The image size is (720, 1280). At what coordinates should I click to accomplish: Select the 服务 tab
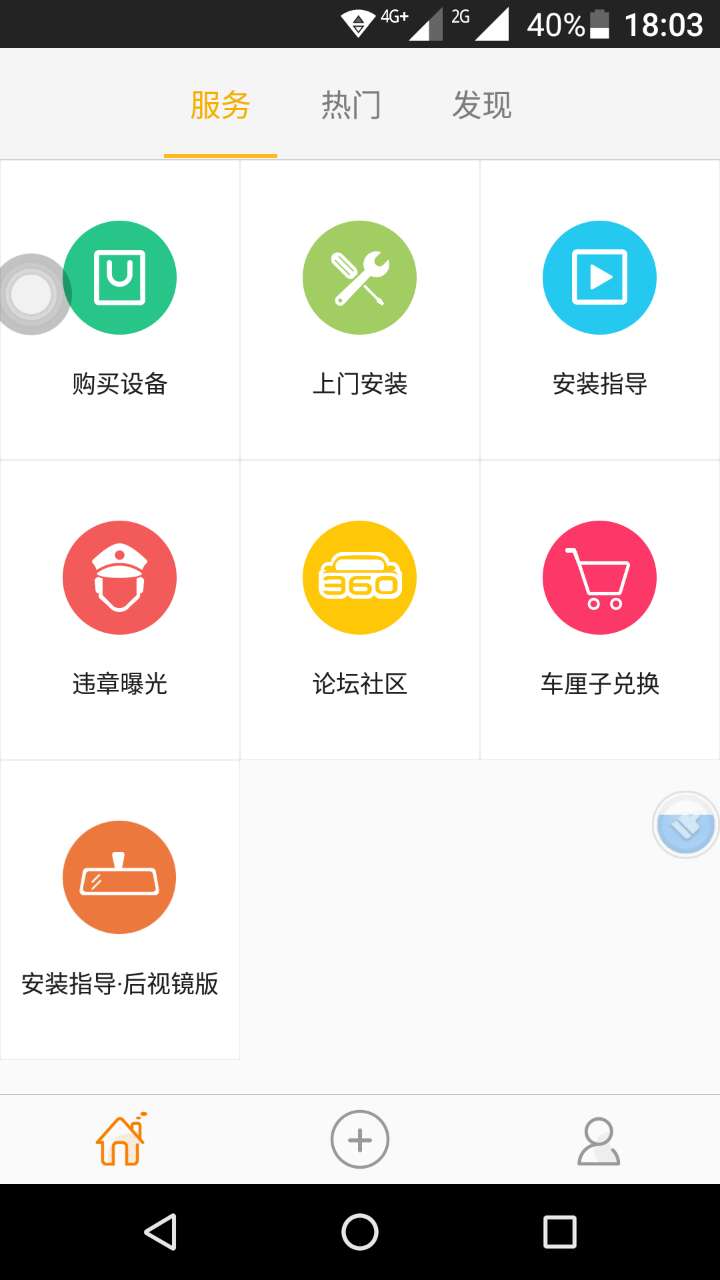click(220, 105)
